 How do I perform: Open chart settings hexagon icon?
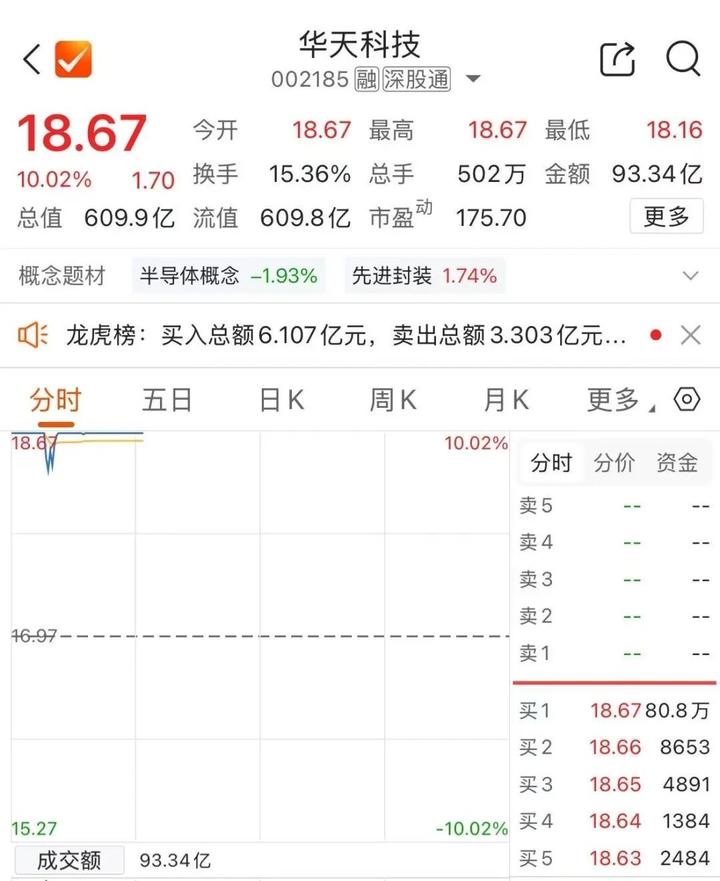click(x=687, y=399)
